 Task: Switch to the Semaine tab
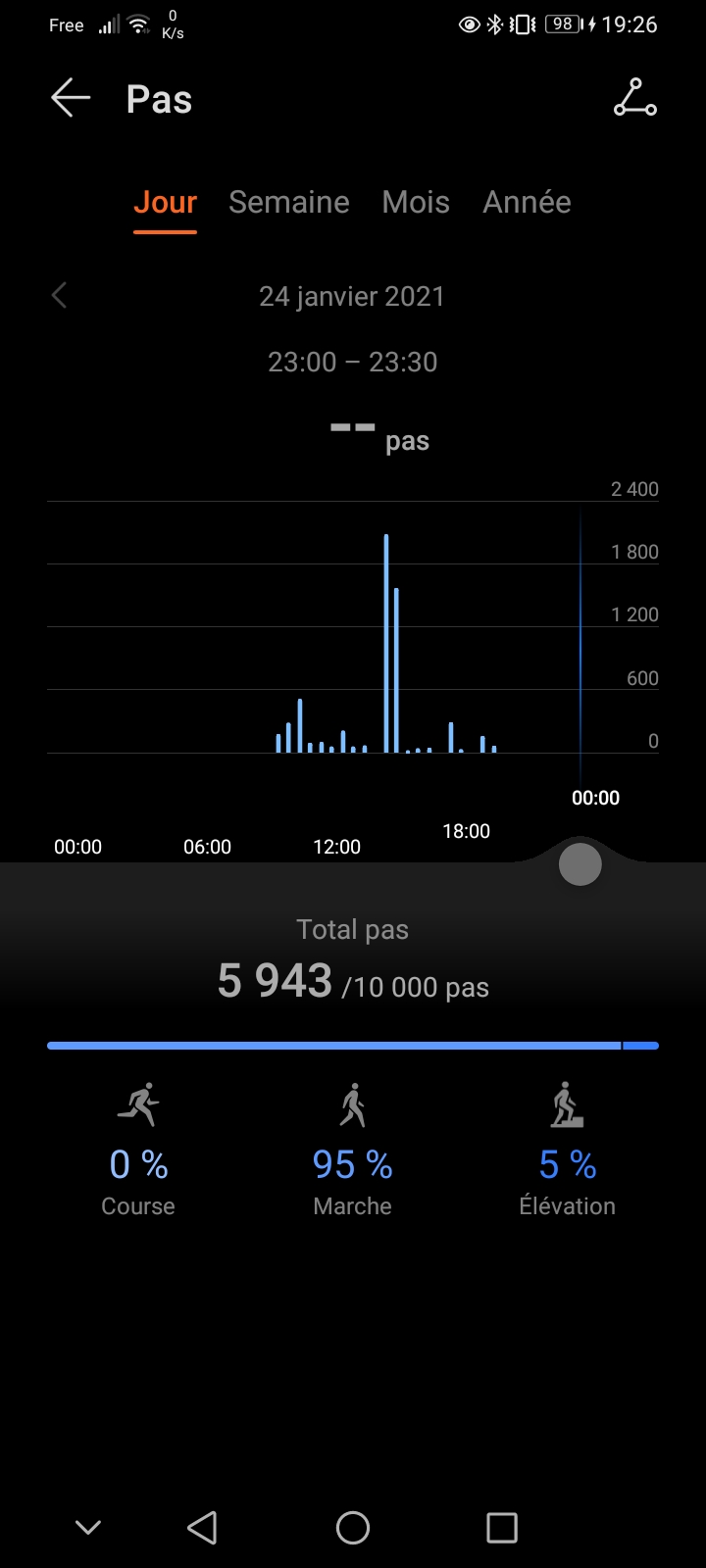click(x=289, y=203)
